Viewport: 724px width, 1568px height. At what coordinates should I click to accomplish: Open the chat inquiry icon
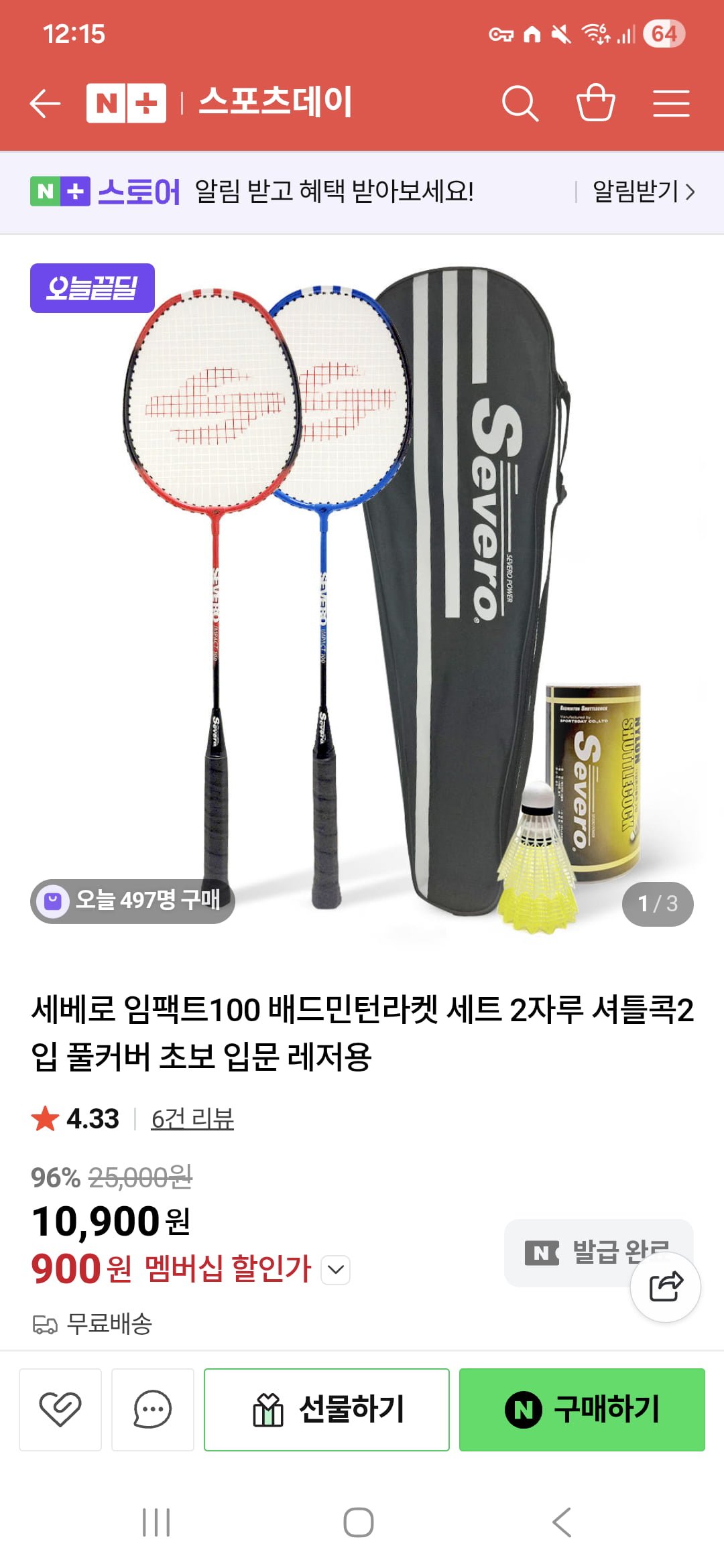153,1409
